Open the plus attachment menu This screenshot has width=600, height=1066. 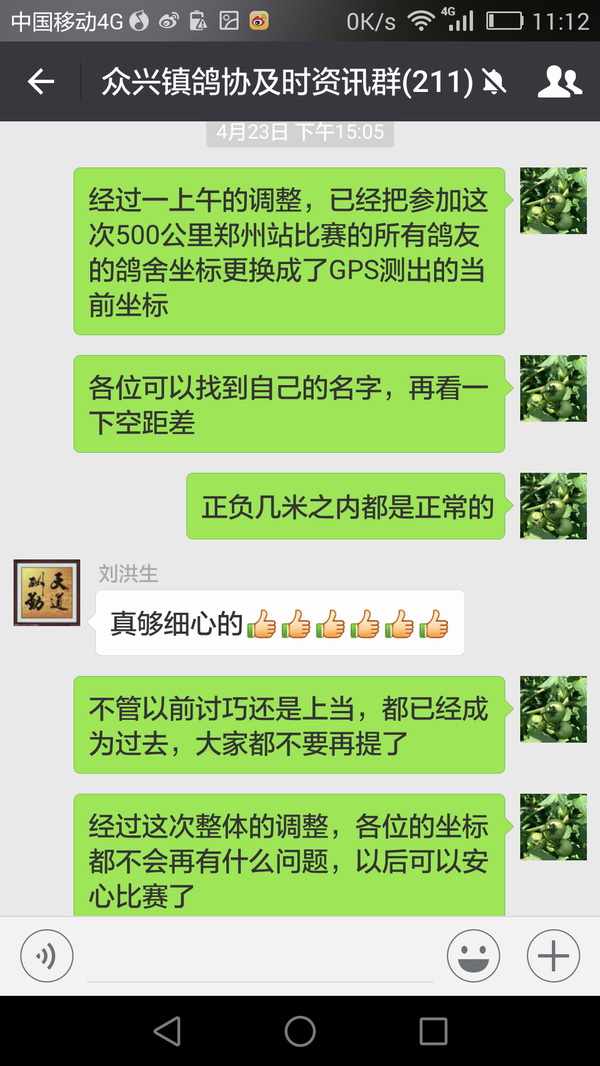point(553,956)
